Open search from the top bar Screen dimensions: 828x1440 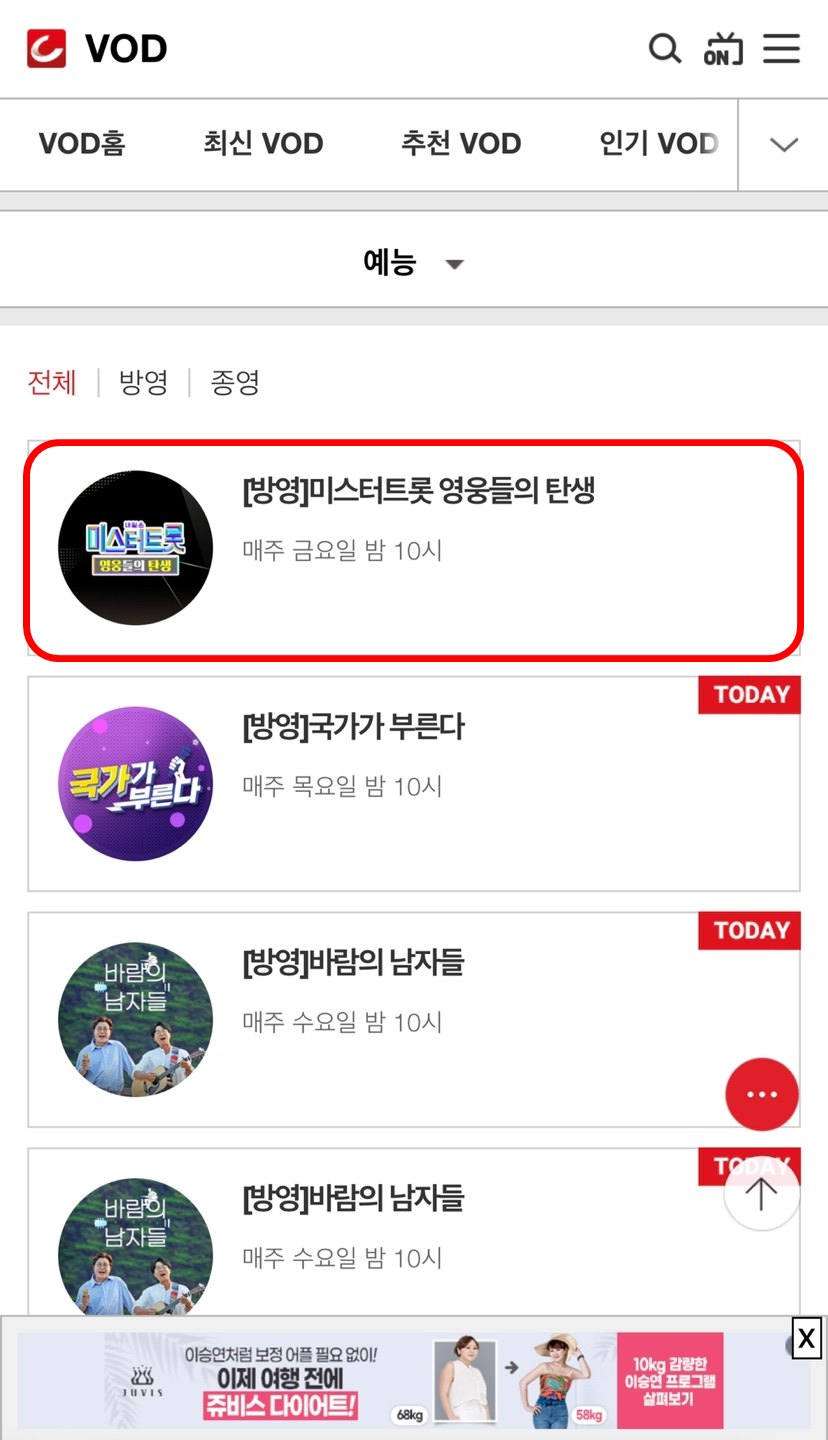(x=664, y=47)
